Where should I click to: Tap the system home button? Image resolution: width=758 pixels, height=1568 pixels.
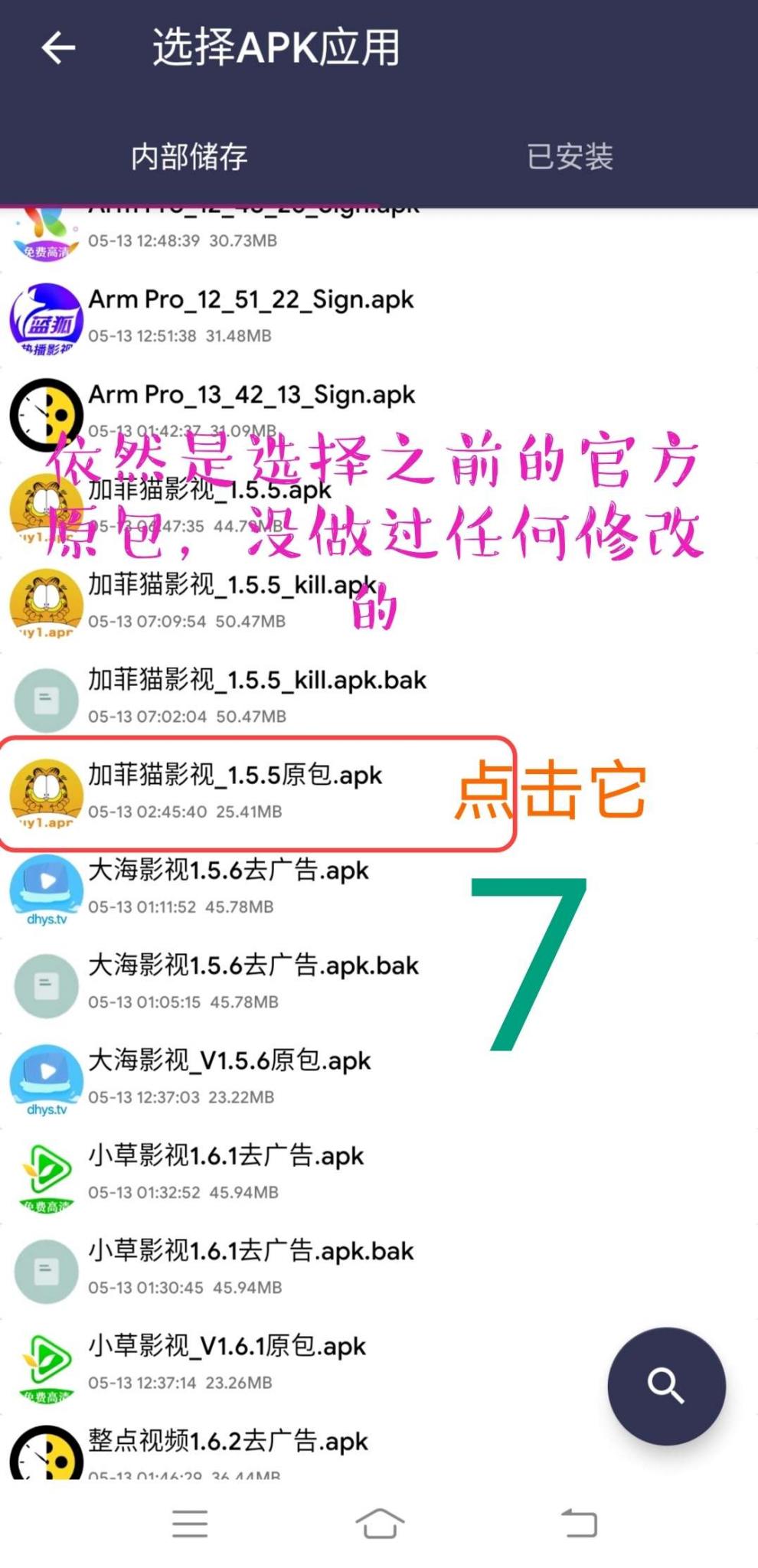[x=380, y=1523]
